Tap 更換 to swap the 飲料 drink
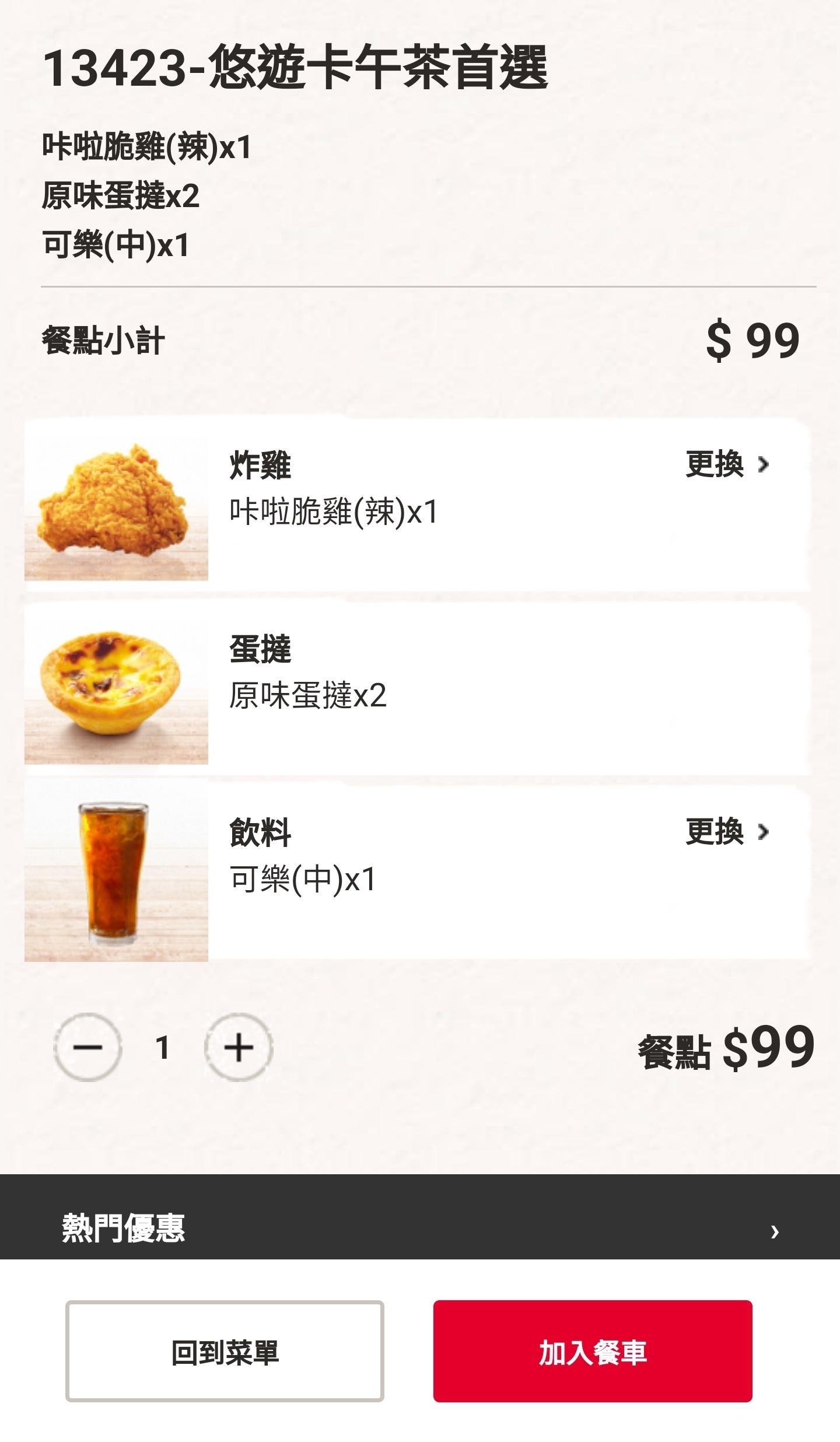Screen dimensions: 840x1442 [727, 831]
